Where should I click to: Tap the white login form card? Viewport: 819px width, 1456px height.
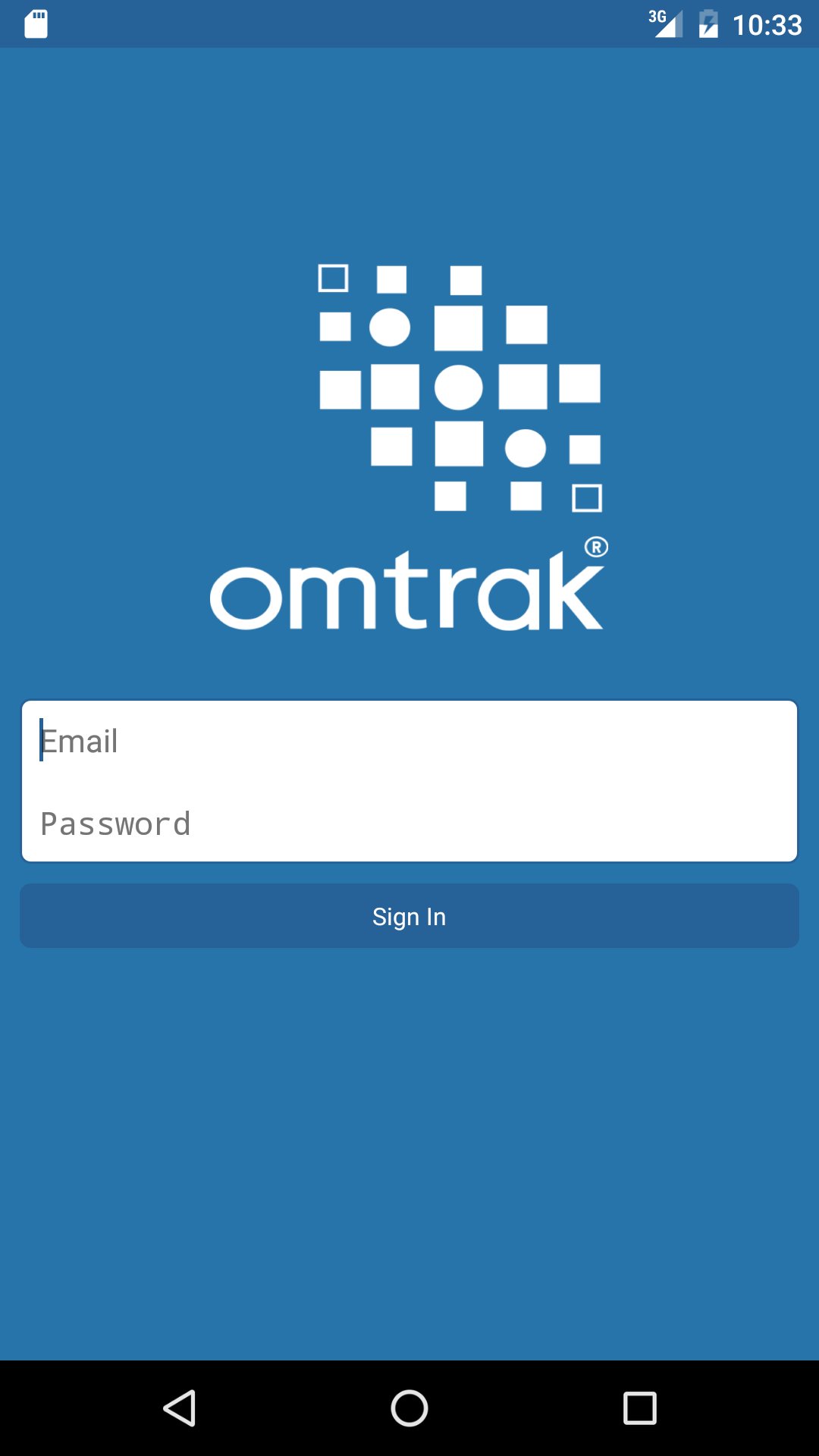tap(409, 780)
